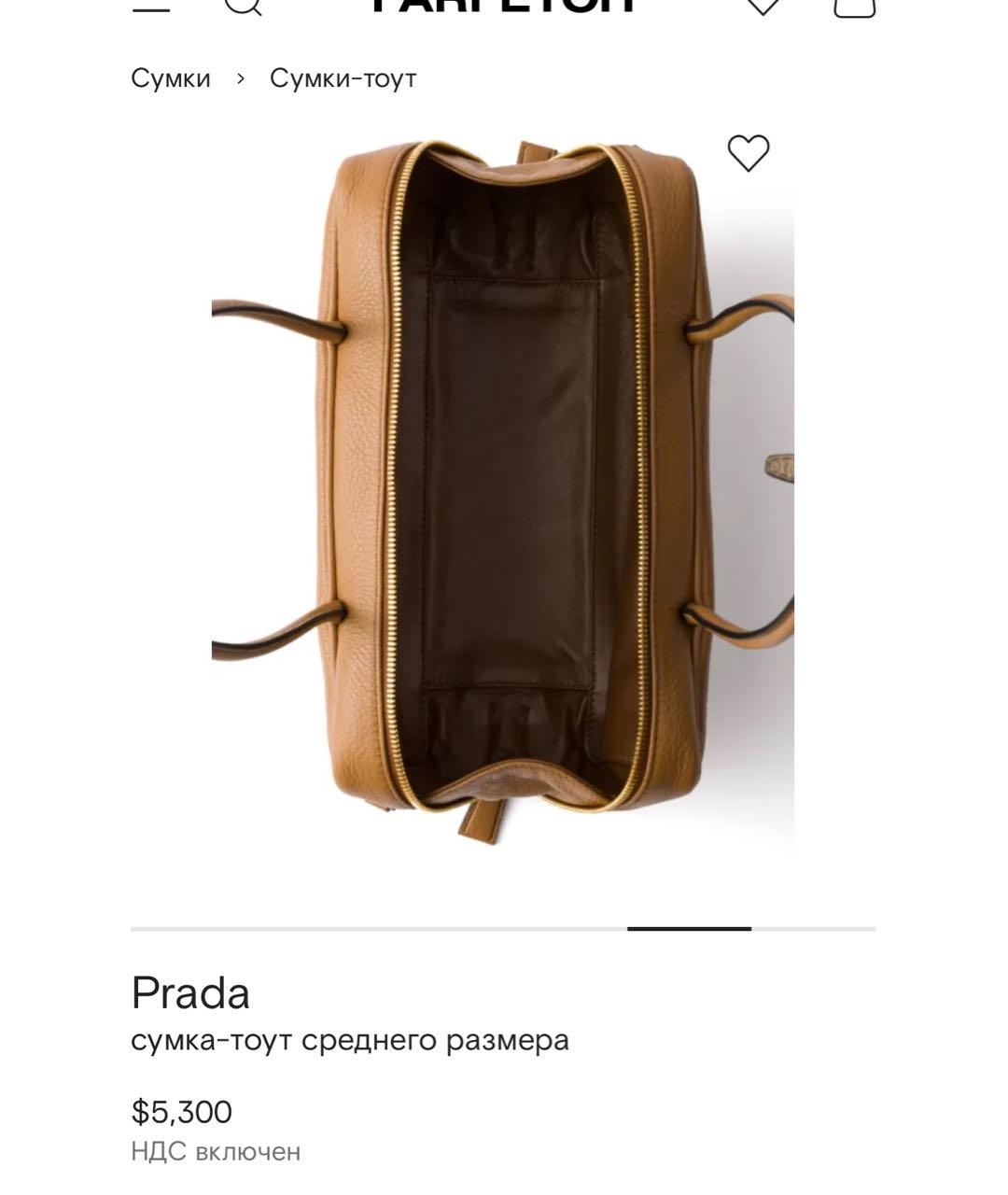Click the chevron separator in the breadcrumb
This screenshot has height=1195, width=1008.
click(238, 78)
